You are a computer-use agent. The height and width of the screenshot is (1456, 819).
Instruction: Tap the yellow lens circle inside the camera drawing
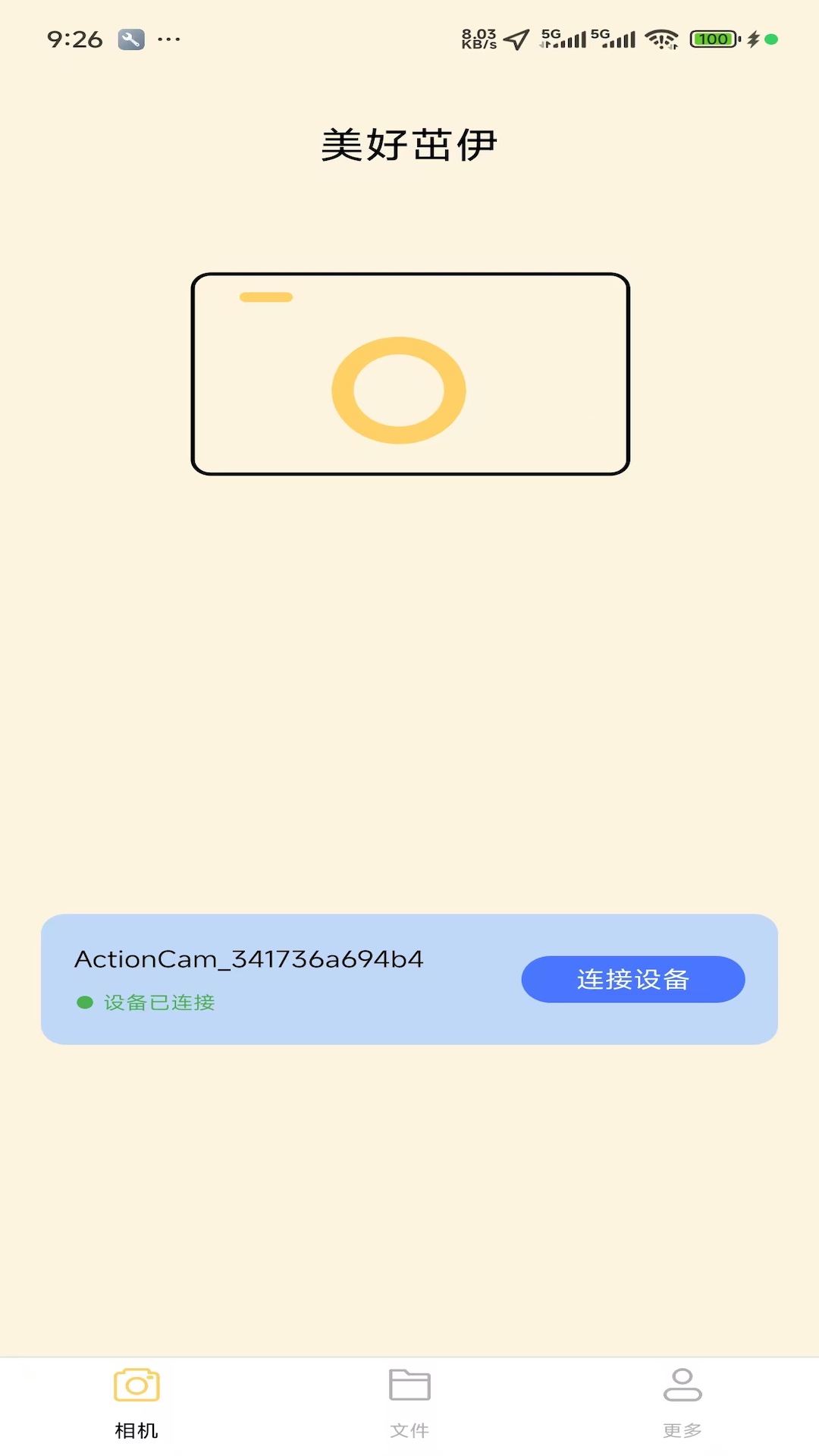point(398,391)
